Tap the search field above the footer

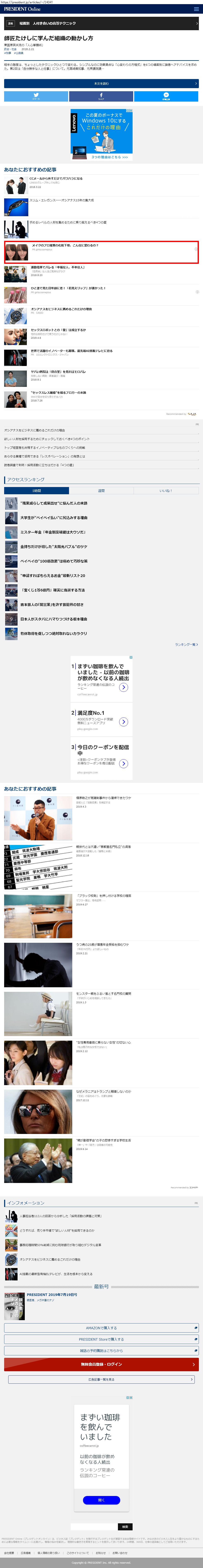93,1527
